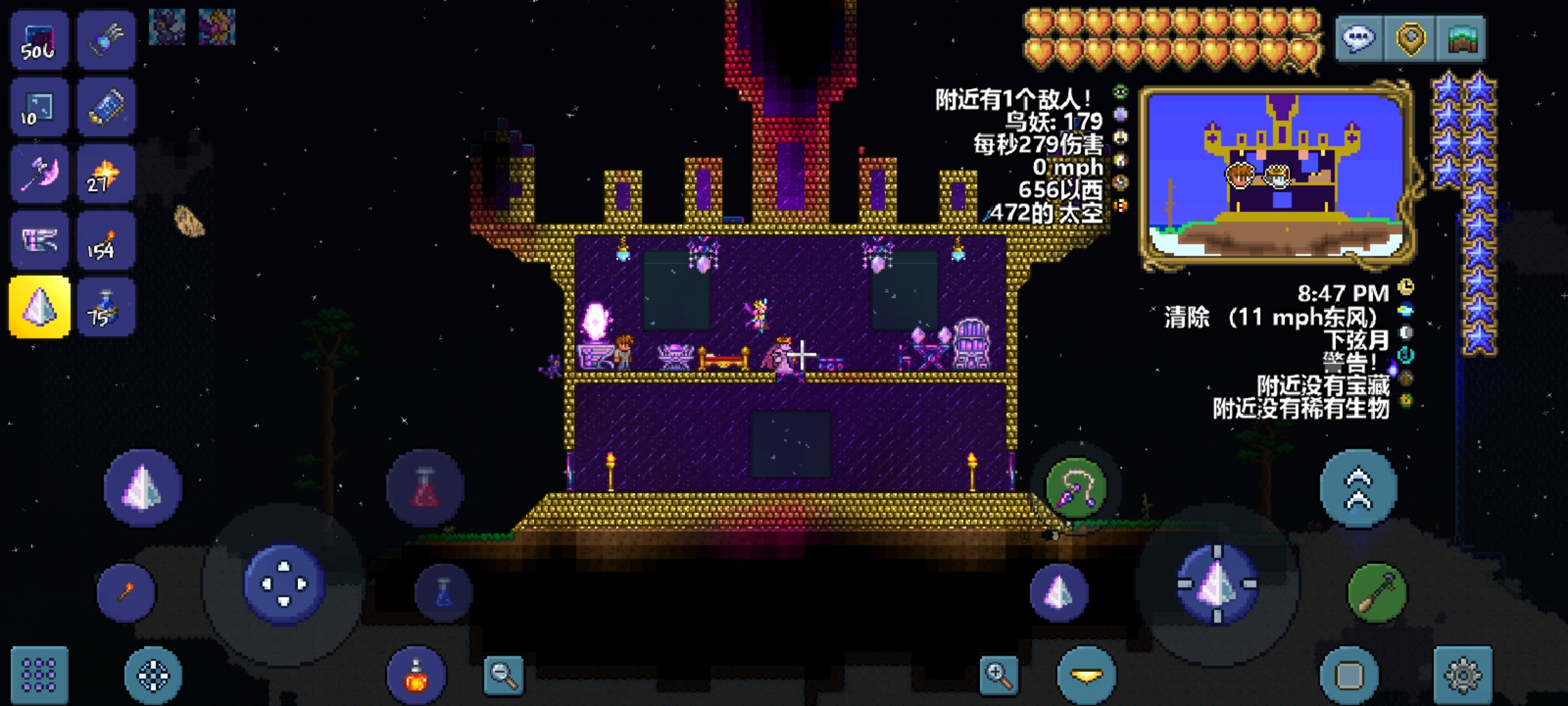Screen dimensions: 1568x706
Task: Drink the red healing potion
Action: coord(425,488)
